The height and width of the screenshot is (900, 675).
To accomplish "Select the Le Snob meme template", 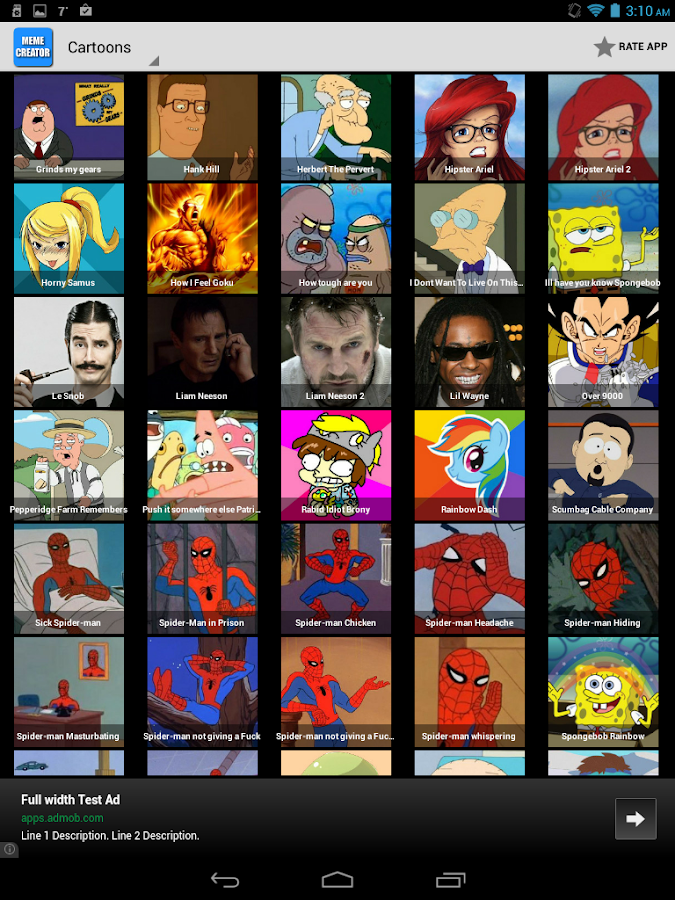I will click(x=69, y=352).
